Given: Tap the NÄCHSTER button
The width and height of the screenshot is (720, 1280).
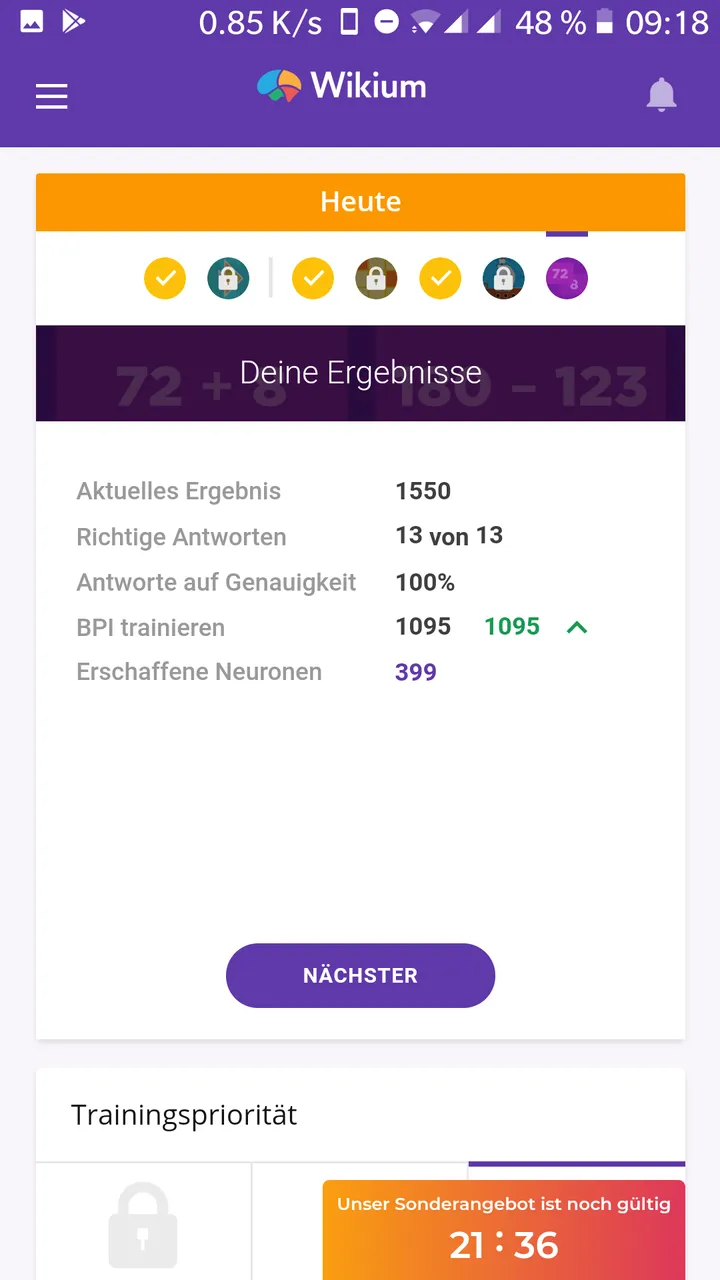Looking at the screenshot, I should (x=360, y=975).
